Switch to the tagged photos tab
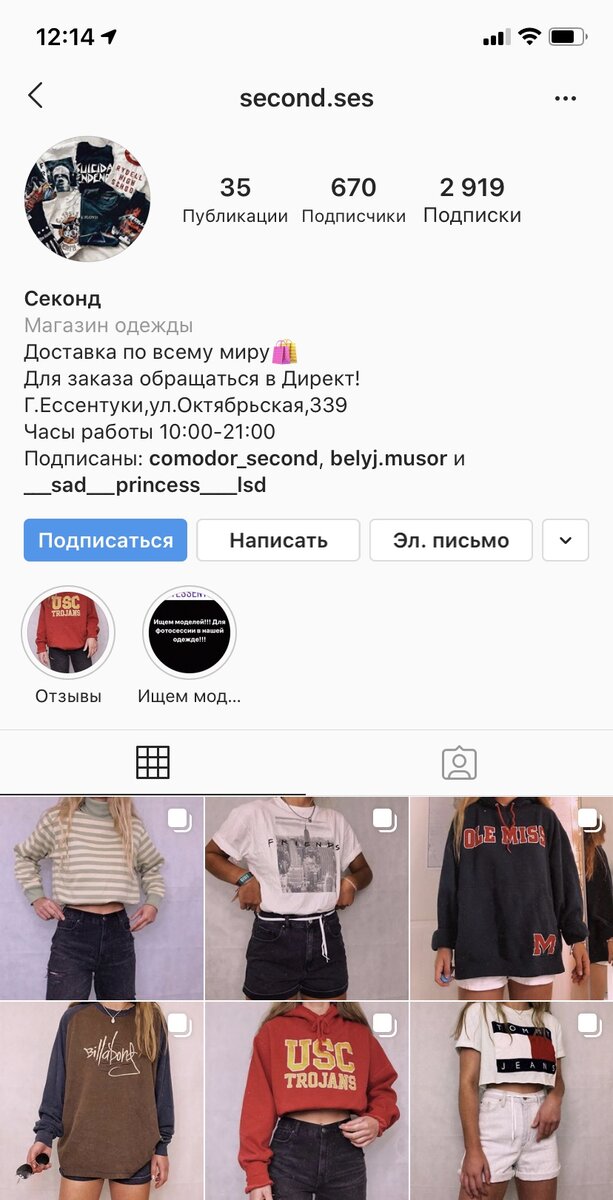The width and height of the screenshot is (613, 1200). pos(459,763)
